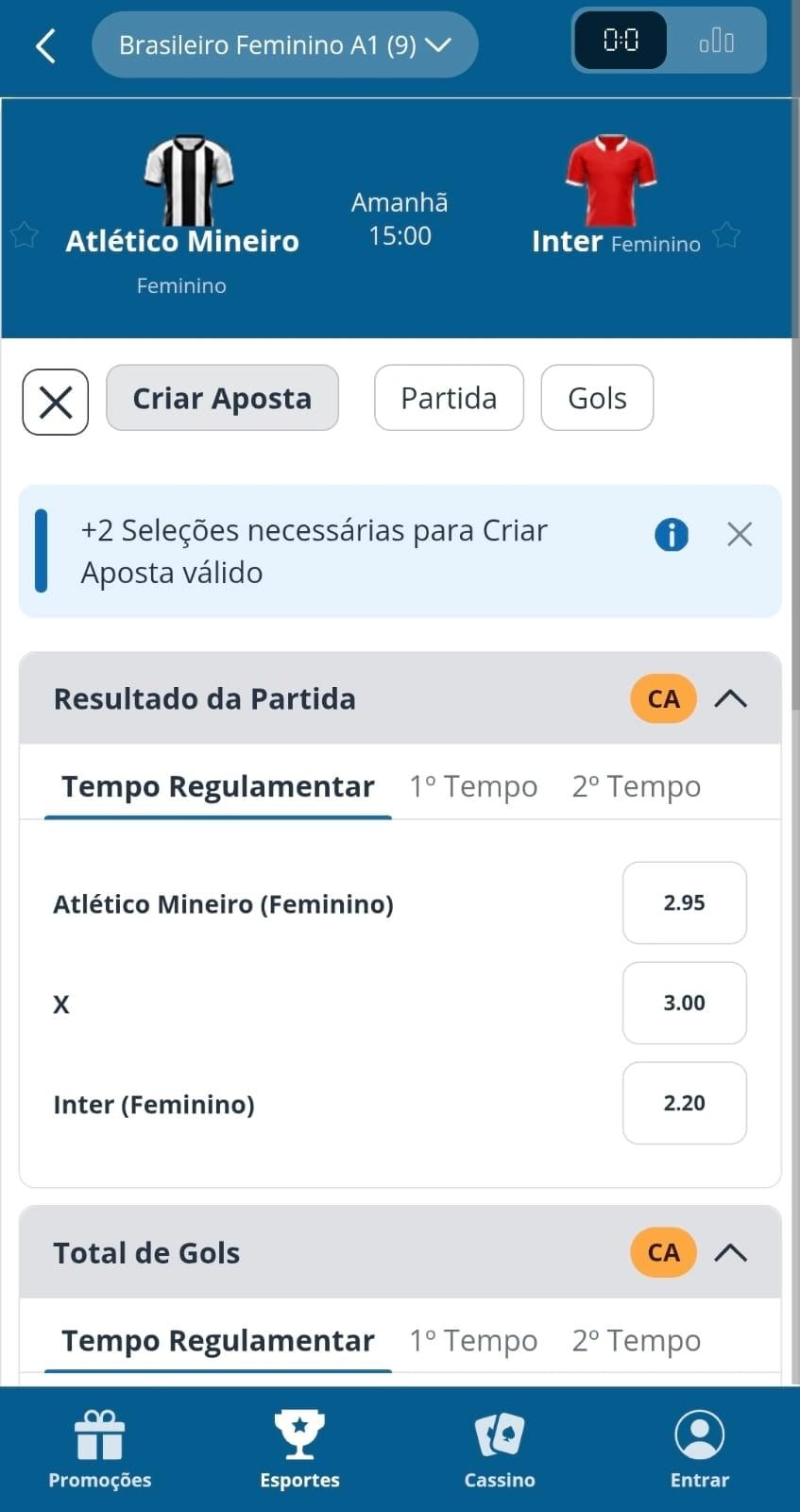View the 0:0 live score display
The width and height of the screenshot is (800, 1512).
pos(621,40)
